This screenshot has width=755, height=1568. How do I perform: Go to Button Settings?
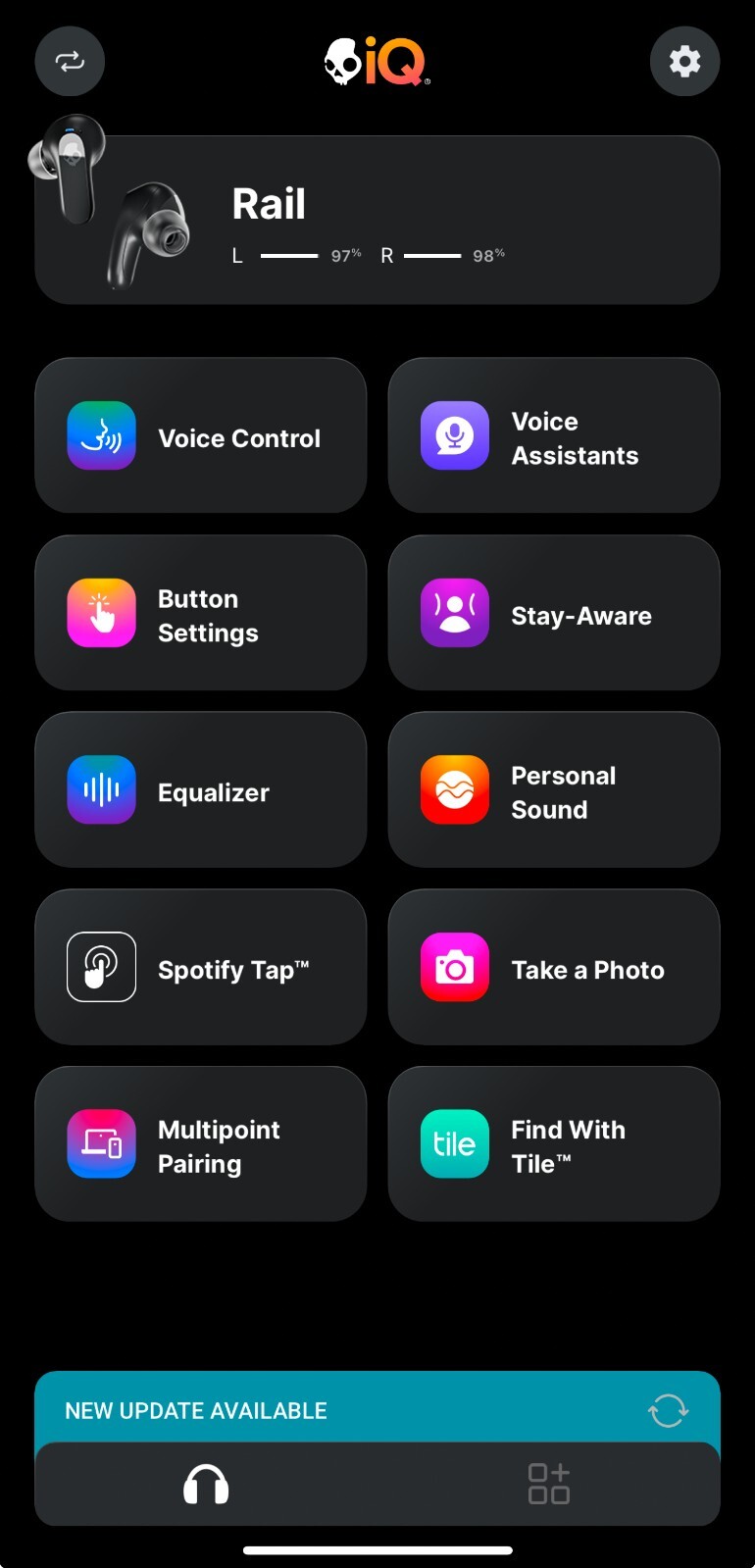pos(201,613)
